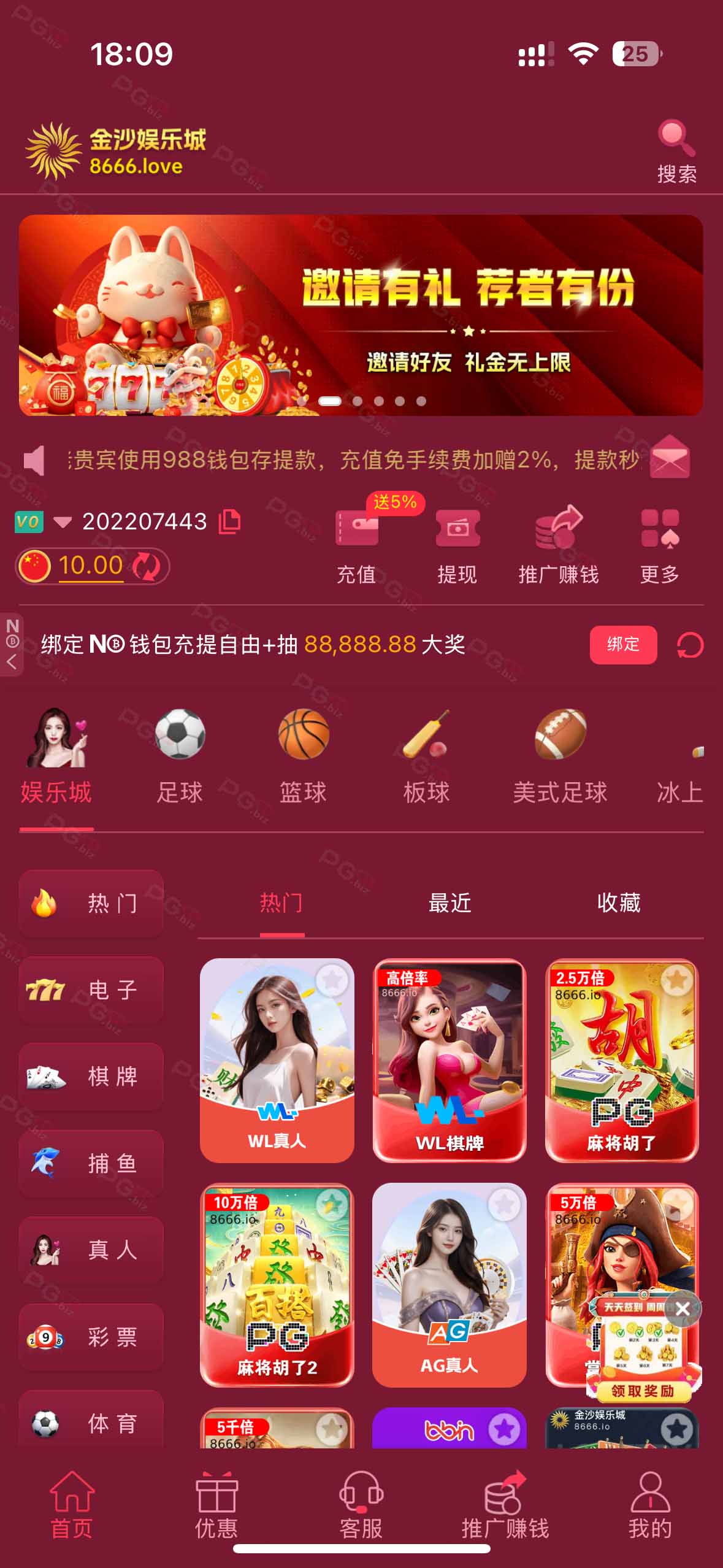Open 提现 withdrawal
Screen dimensions: 723x1568
(457, 547)
